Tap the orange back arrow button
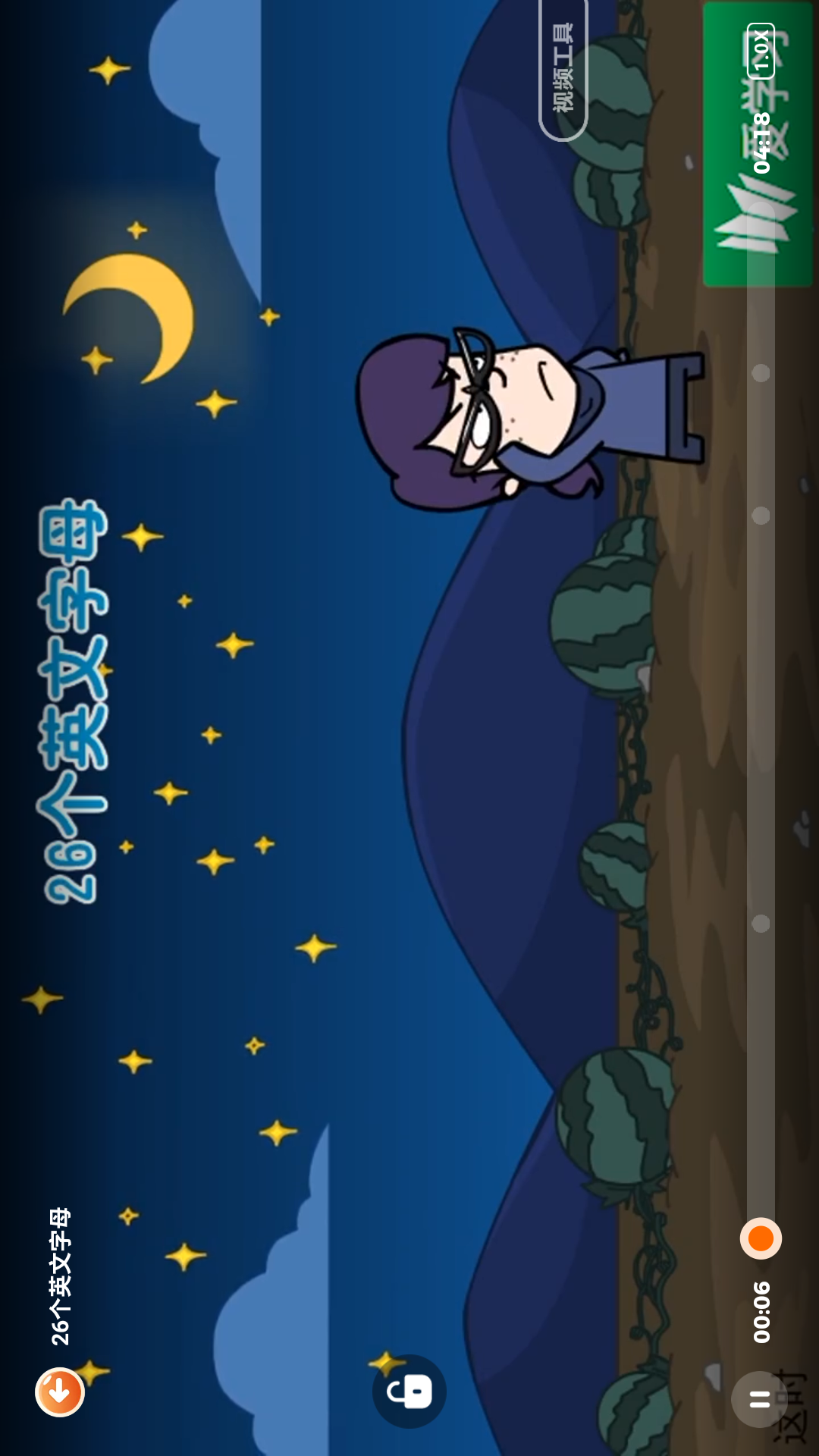 pyautogui.click(x=60, y=1392)
